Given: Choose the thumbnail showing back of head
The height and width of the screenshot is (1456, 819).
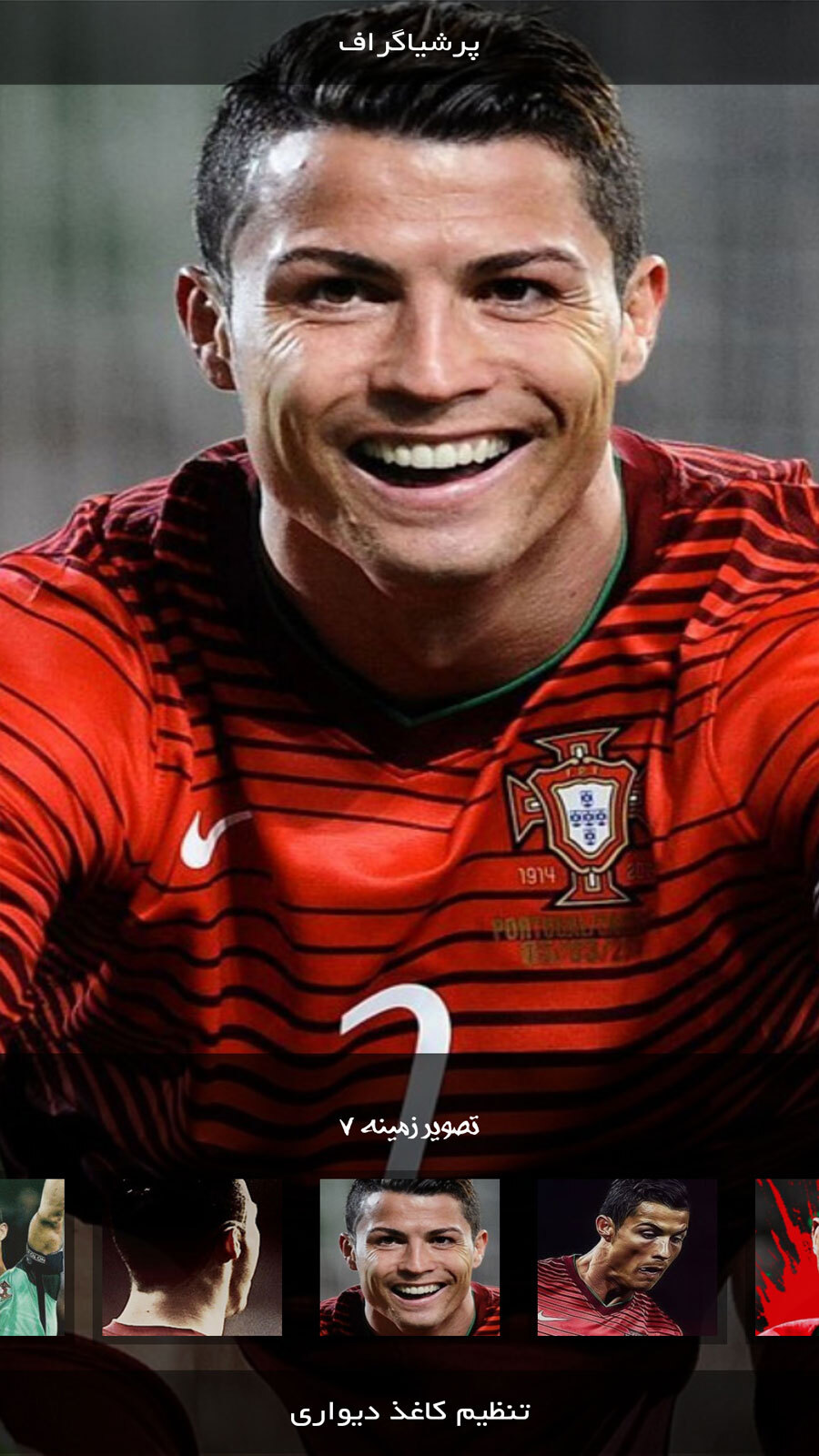Looking at the screenshot, I should pyautogui.click(x=191, y=1257).
